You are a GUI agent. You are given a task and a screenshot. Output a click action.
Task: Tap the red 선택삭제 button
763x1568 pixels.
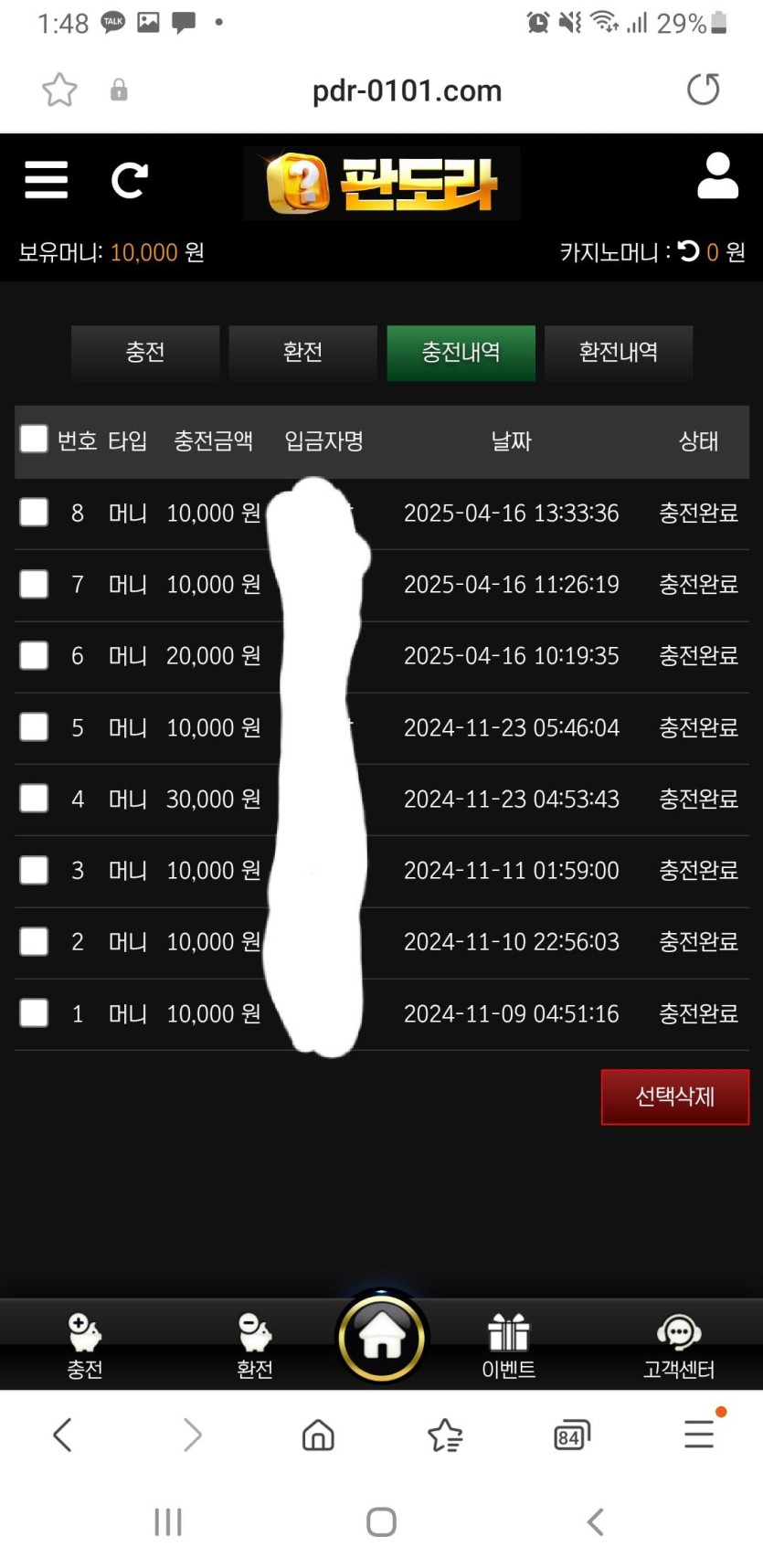674,1097
